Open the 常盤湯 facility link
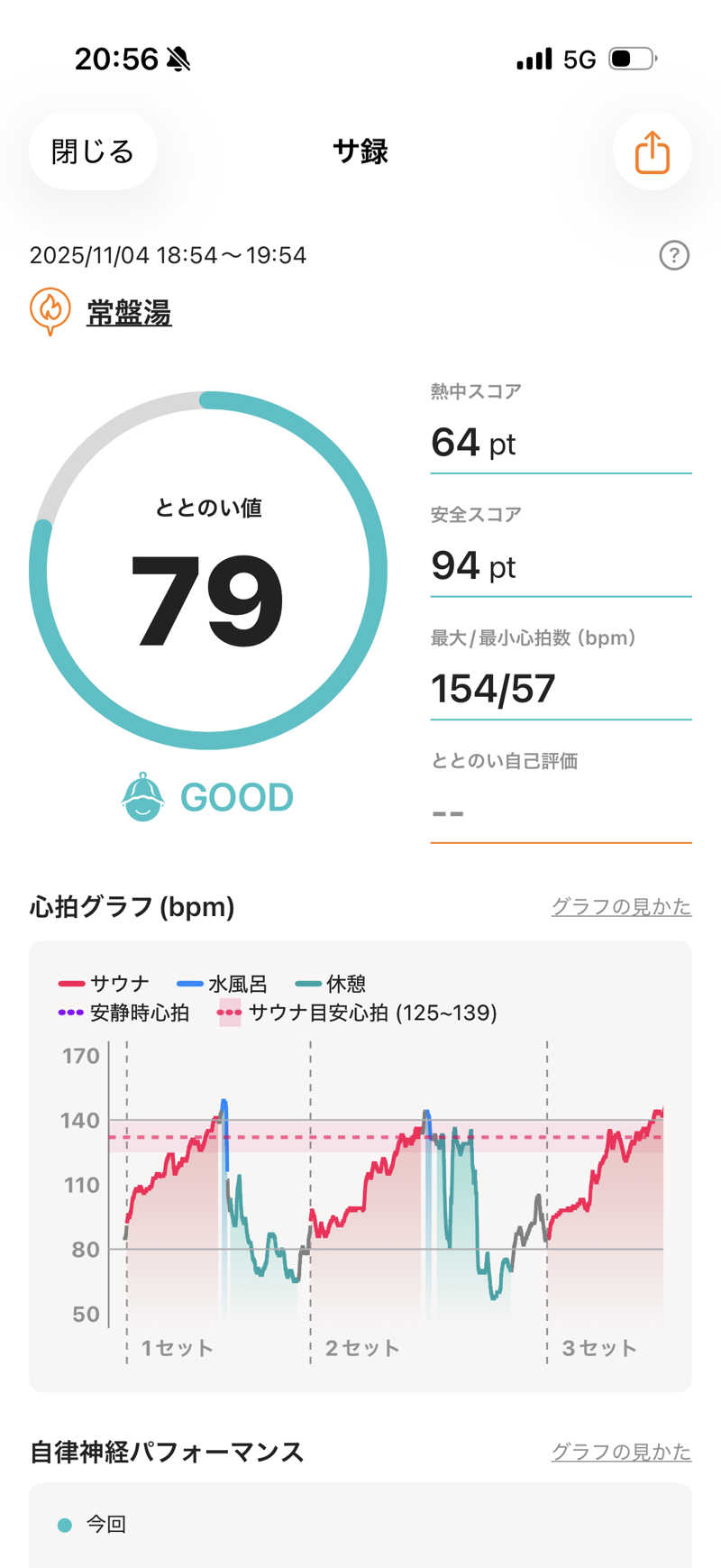 [x=129, y=313]
